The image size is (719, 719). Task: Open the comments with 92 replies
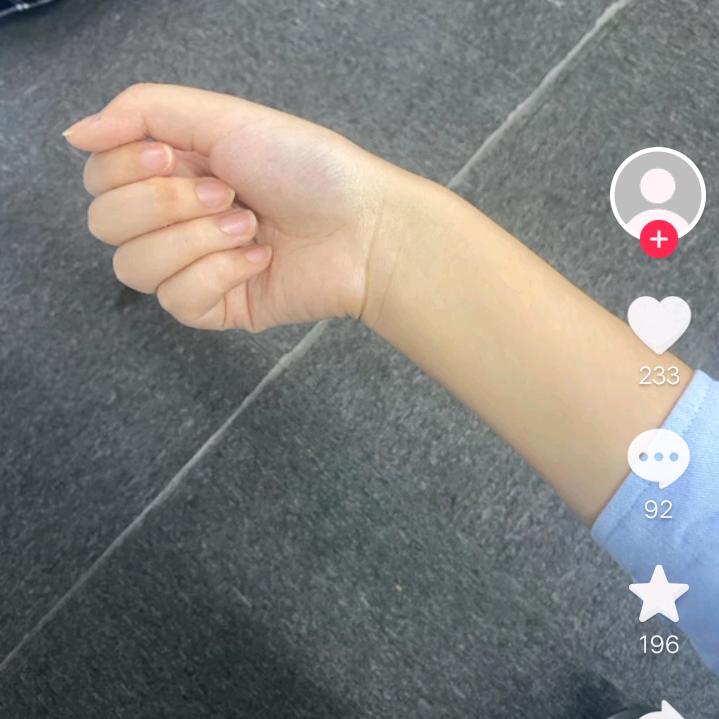coord(658,459)
